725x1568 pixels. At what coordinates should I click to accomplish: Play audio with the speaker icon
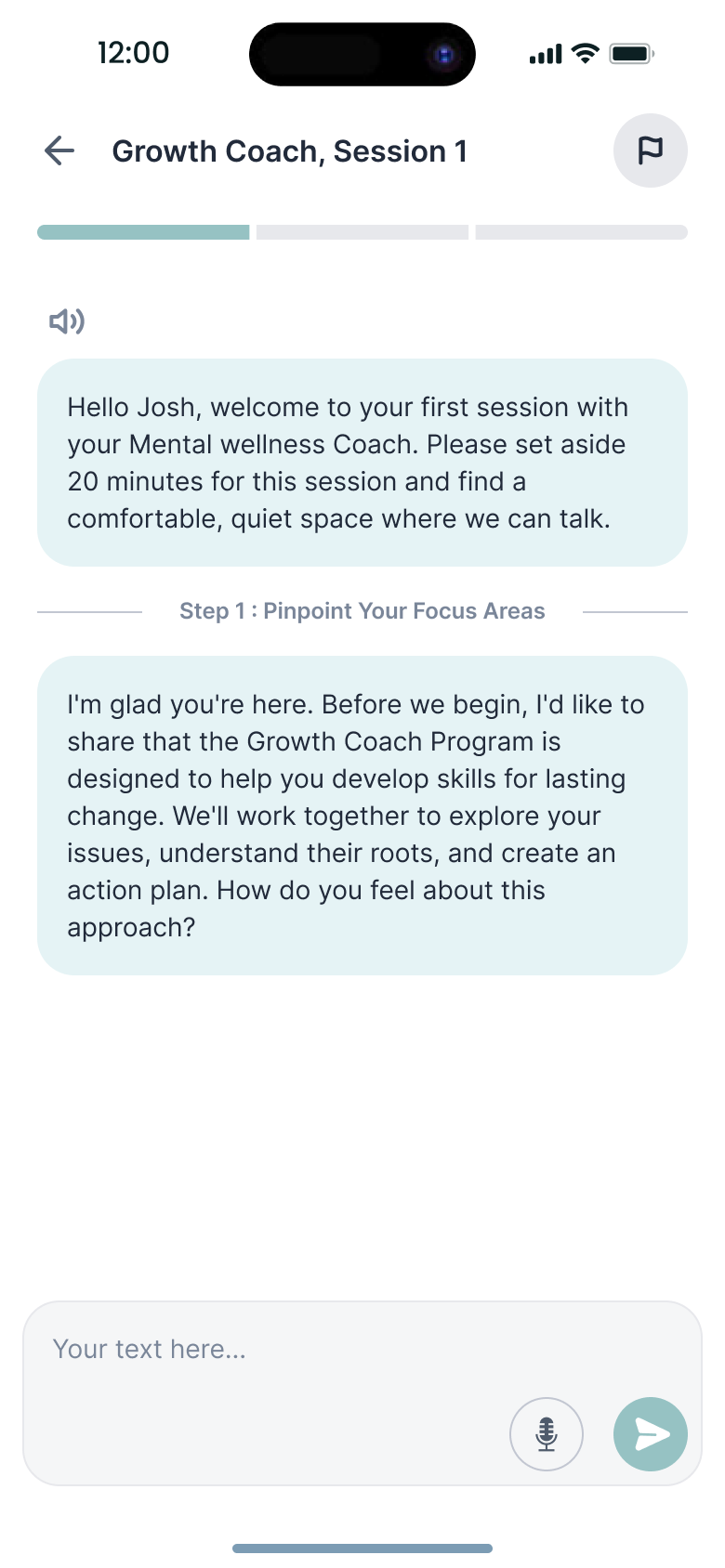pos(67,321)
